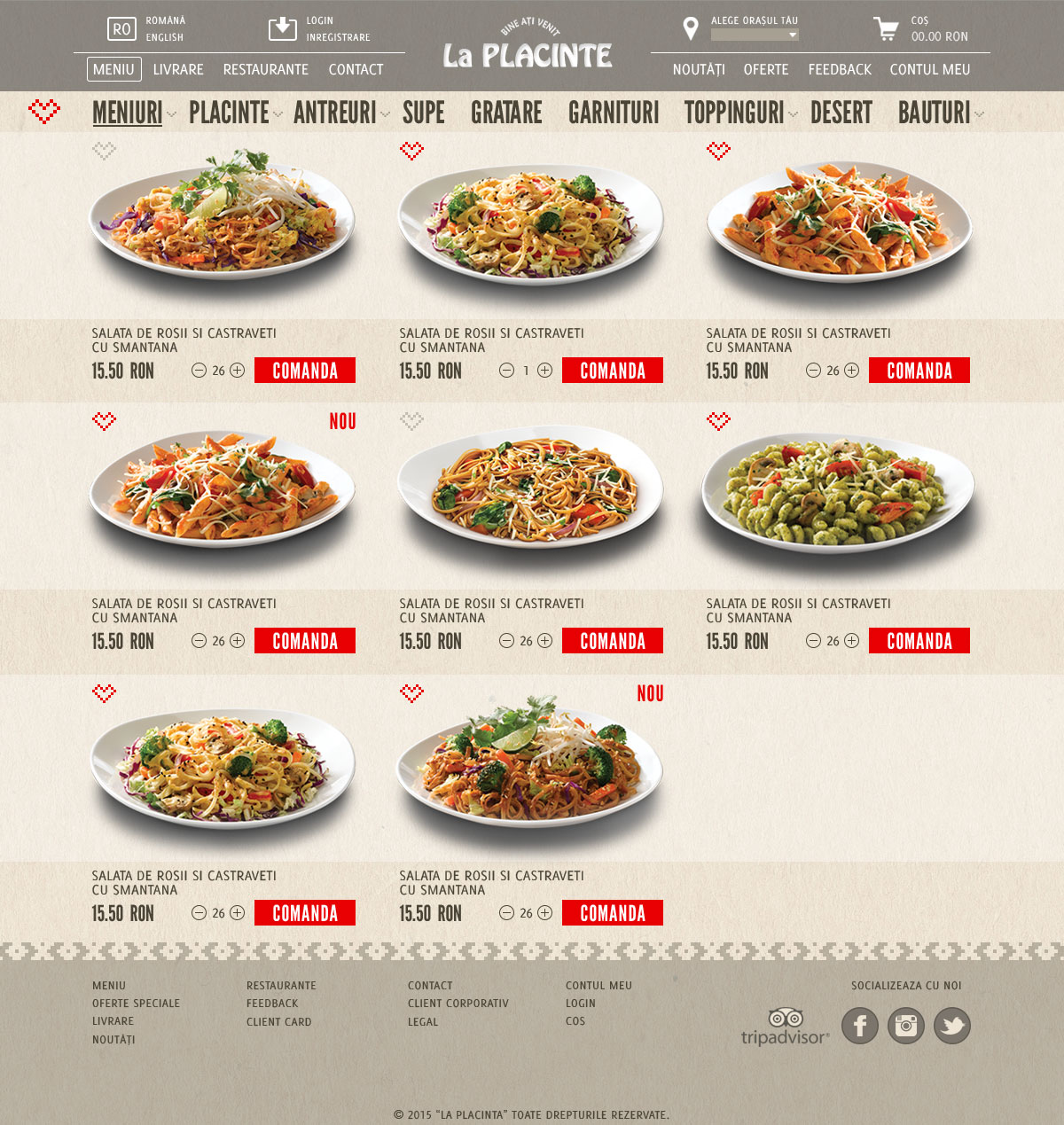Open Client Card footer link
Viewport: 1064px width, 1125px height.
[x=278, y=1022]
